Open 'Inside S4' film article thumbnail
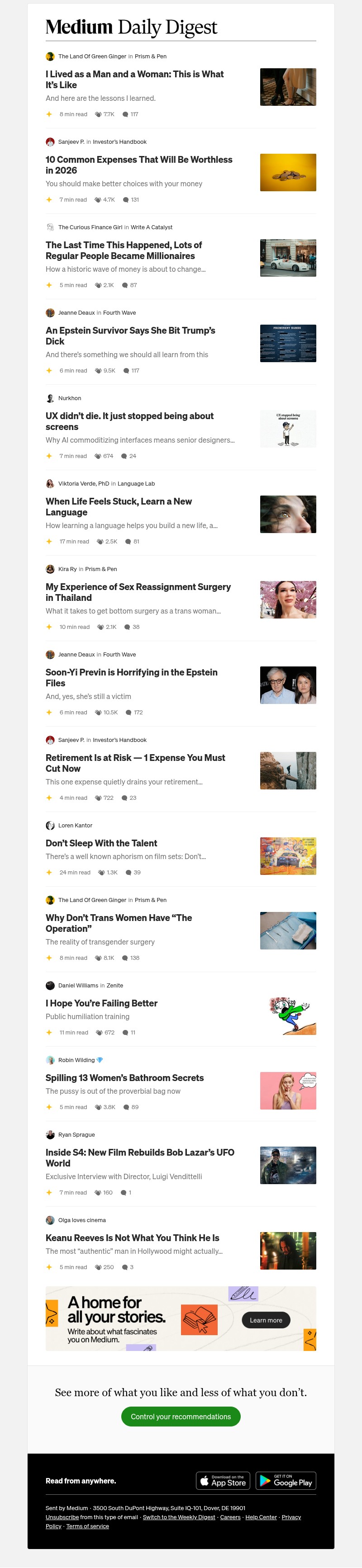Image resolution: width=362 pixels, height=1568 pixels. click(288, 1165)
